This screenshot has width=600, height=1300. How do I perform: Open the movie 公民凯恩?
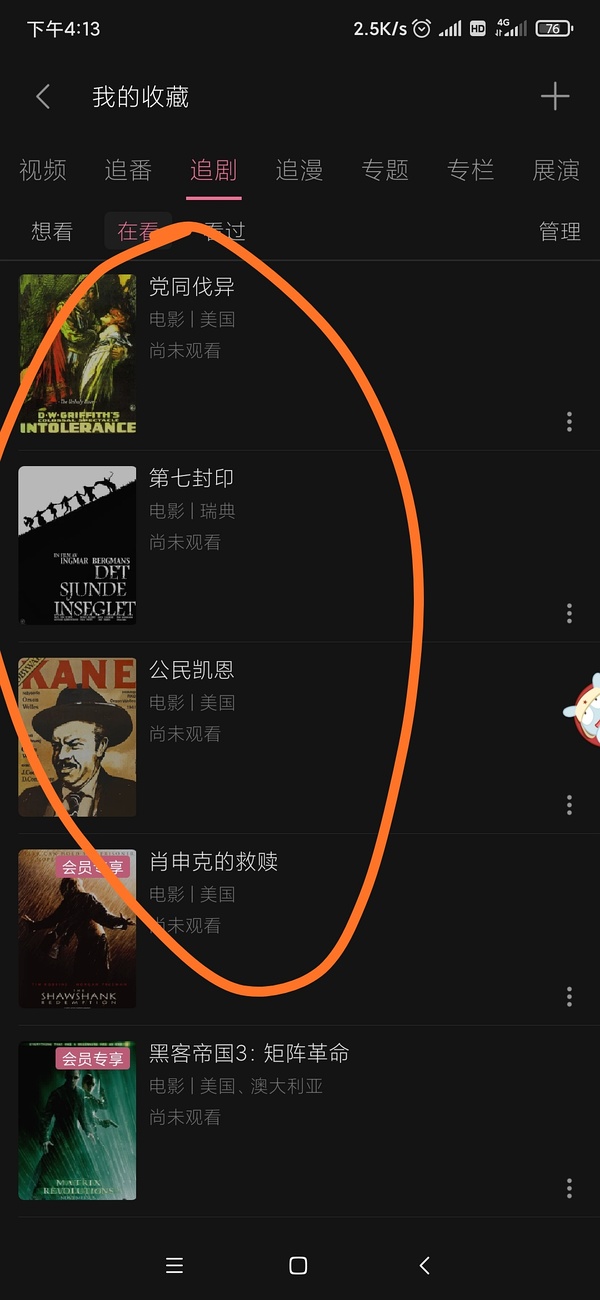(x=191, y=671)
